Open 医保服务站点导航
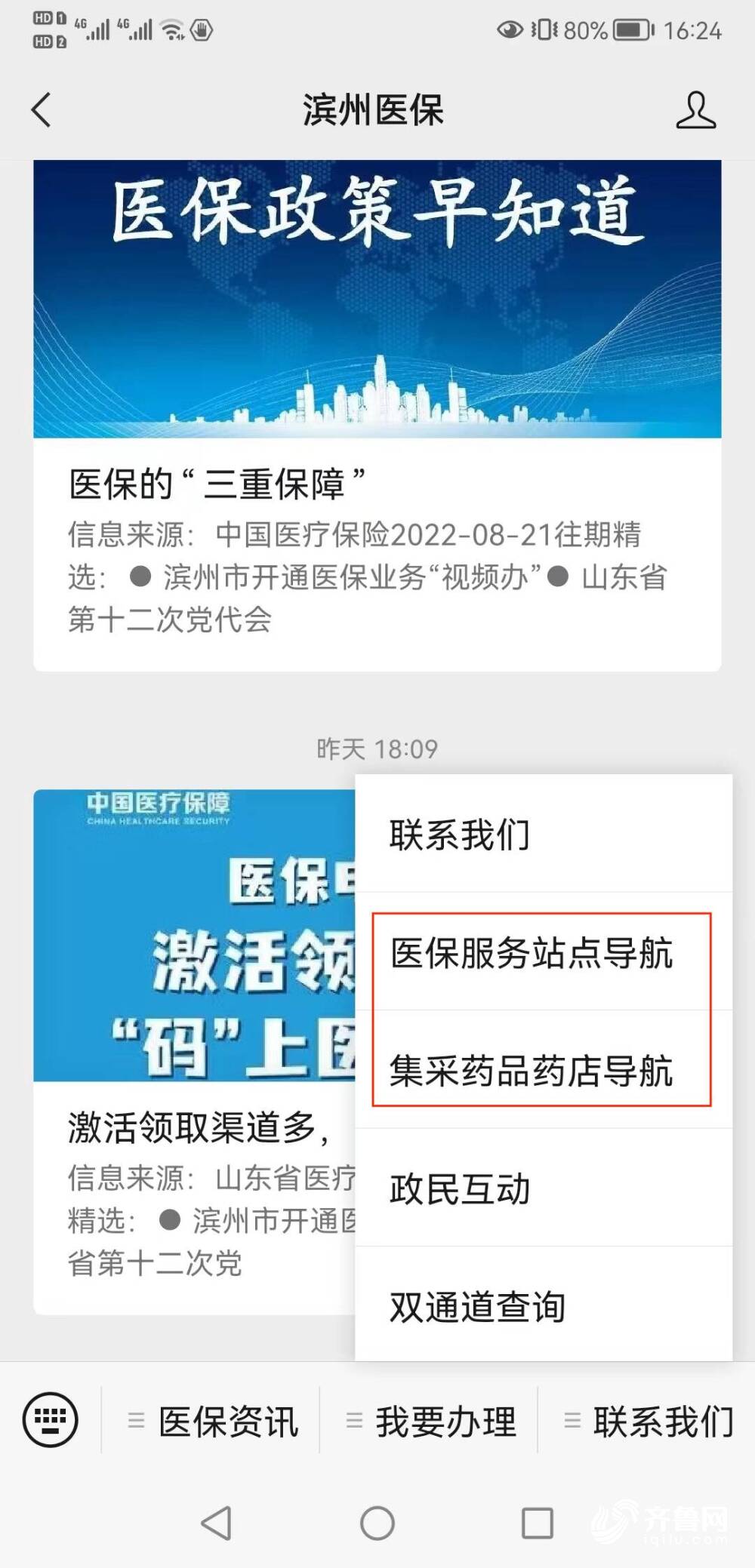 tap(542, 953)
